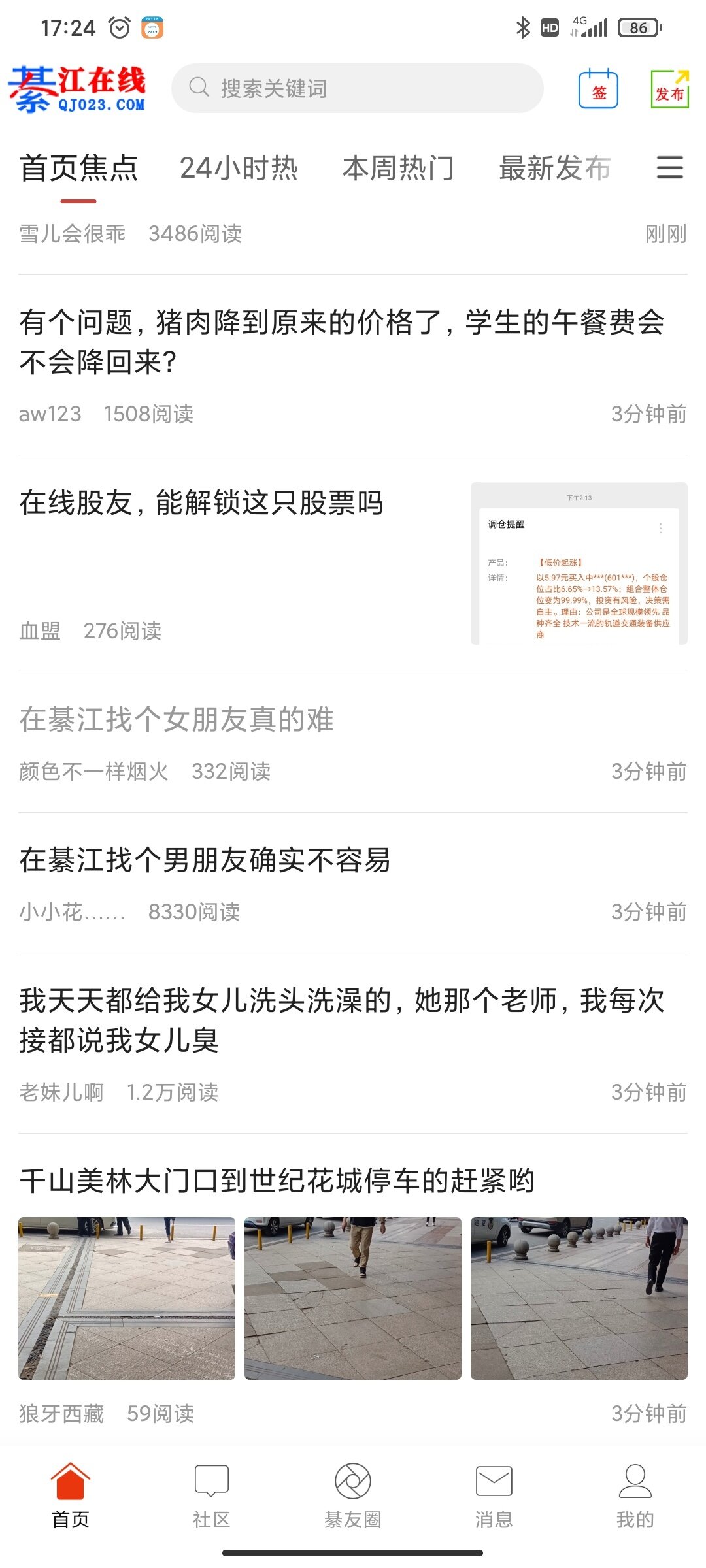Image resolution: width=706 pixels, height=1568 pixels.
Task: Switch to the 24小时热 tab
Action: point(239,169)
